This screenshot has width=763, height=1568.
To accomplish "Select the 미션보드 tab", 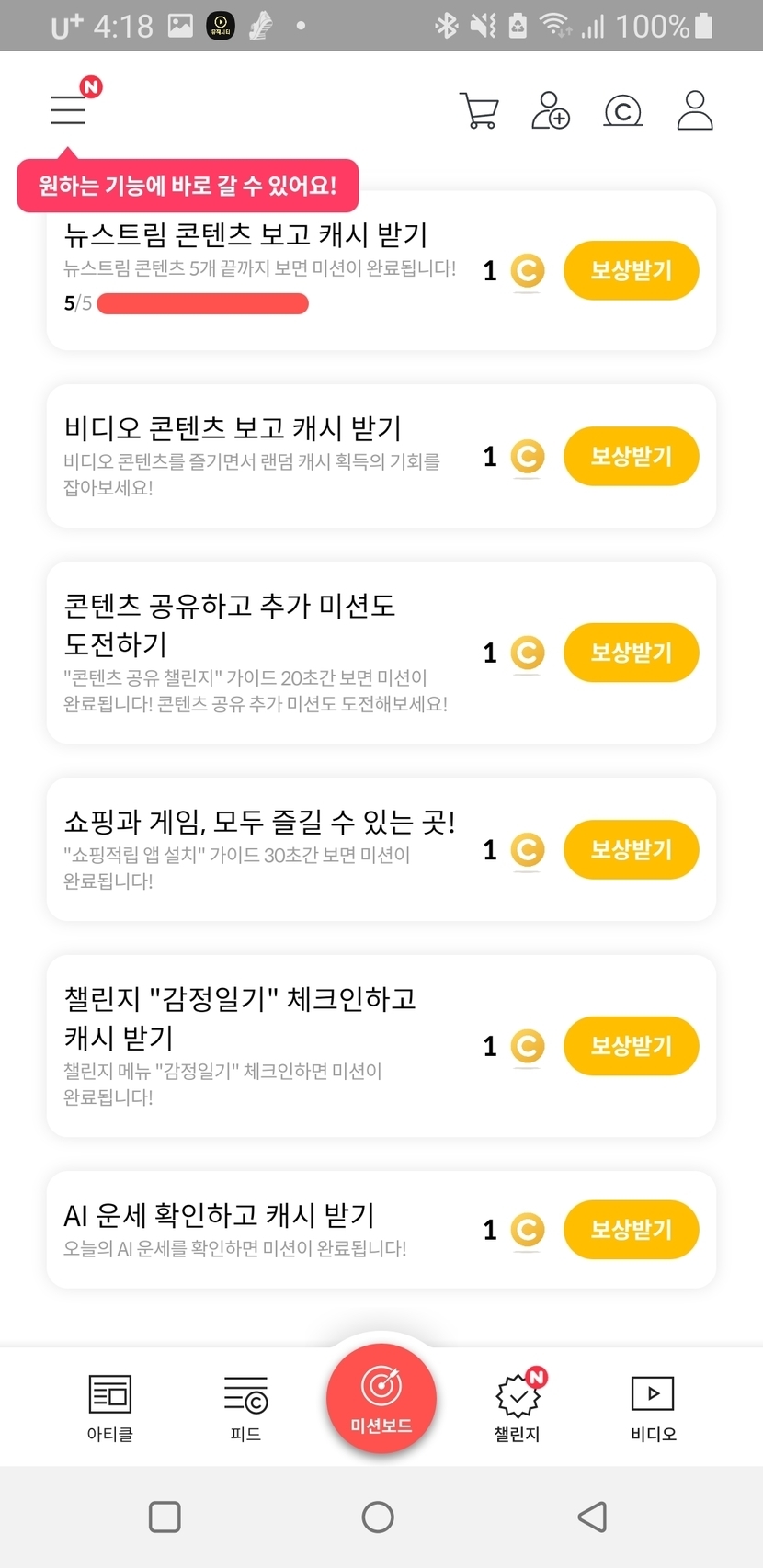I will click(381, 1399).
